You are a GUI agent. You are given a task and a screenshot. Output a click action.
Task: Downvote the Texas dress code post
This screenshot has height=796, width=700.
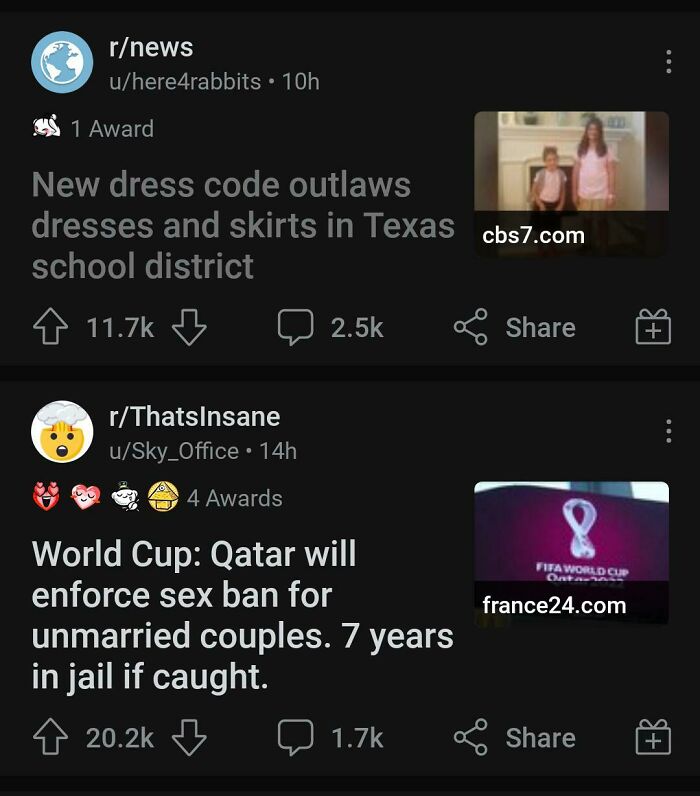click(x=189, y=328)
